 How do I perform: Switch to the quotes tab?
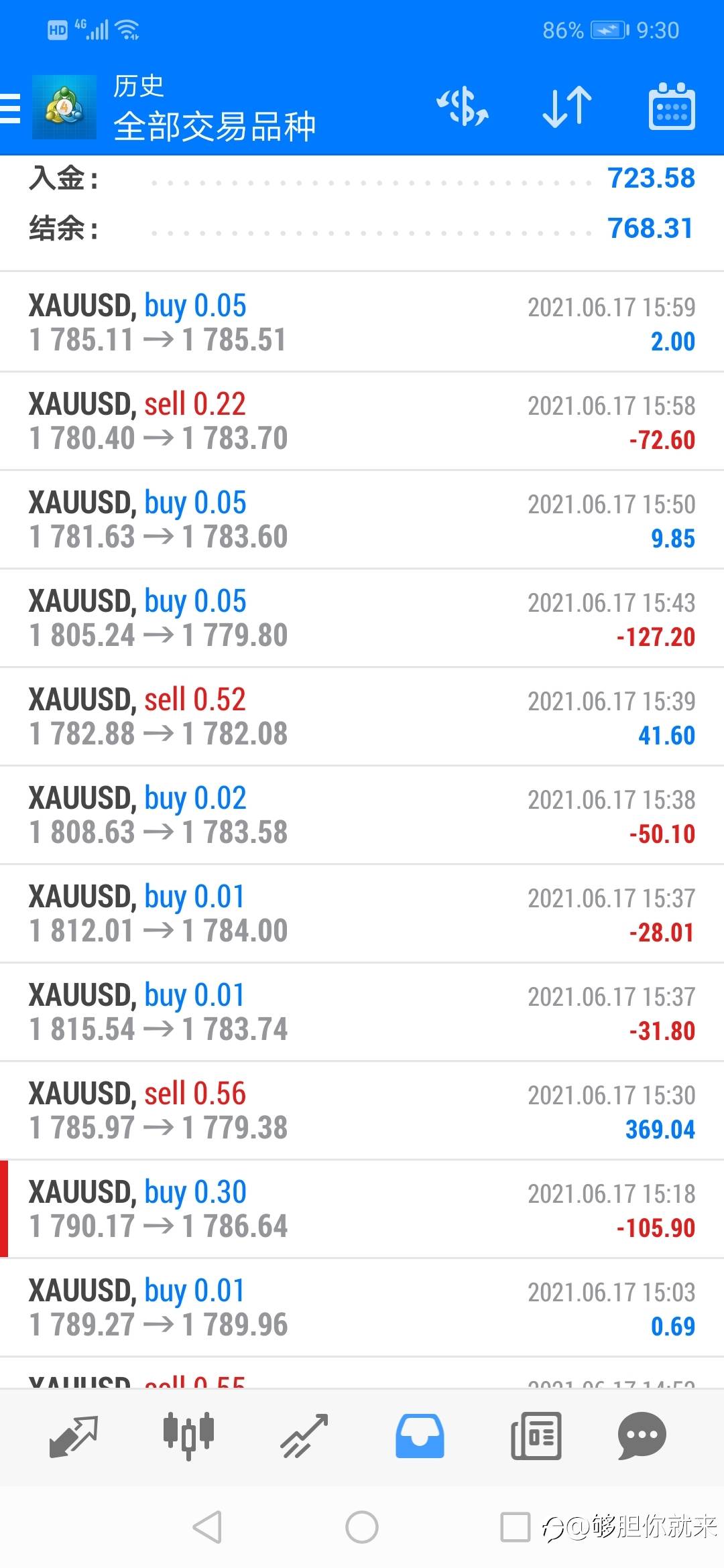click(x=74, y=1436)
